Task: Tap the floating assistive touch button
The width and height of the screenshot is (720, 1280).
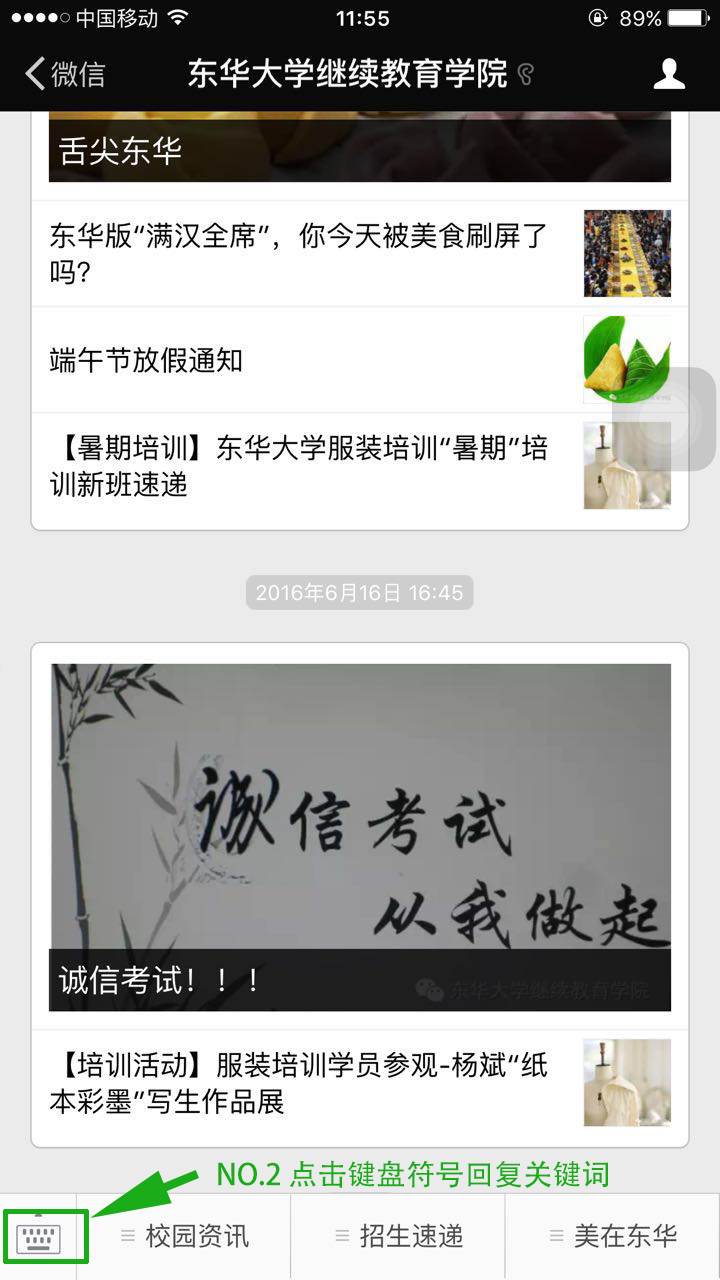Action: tap(682, 420)
